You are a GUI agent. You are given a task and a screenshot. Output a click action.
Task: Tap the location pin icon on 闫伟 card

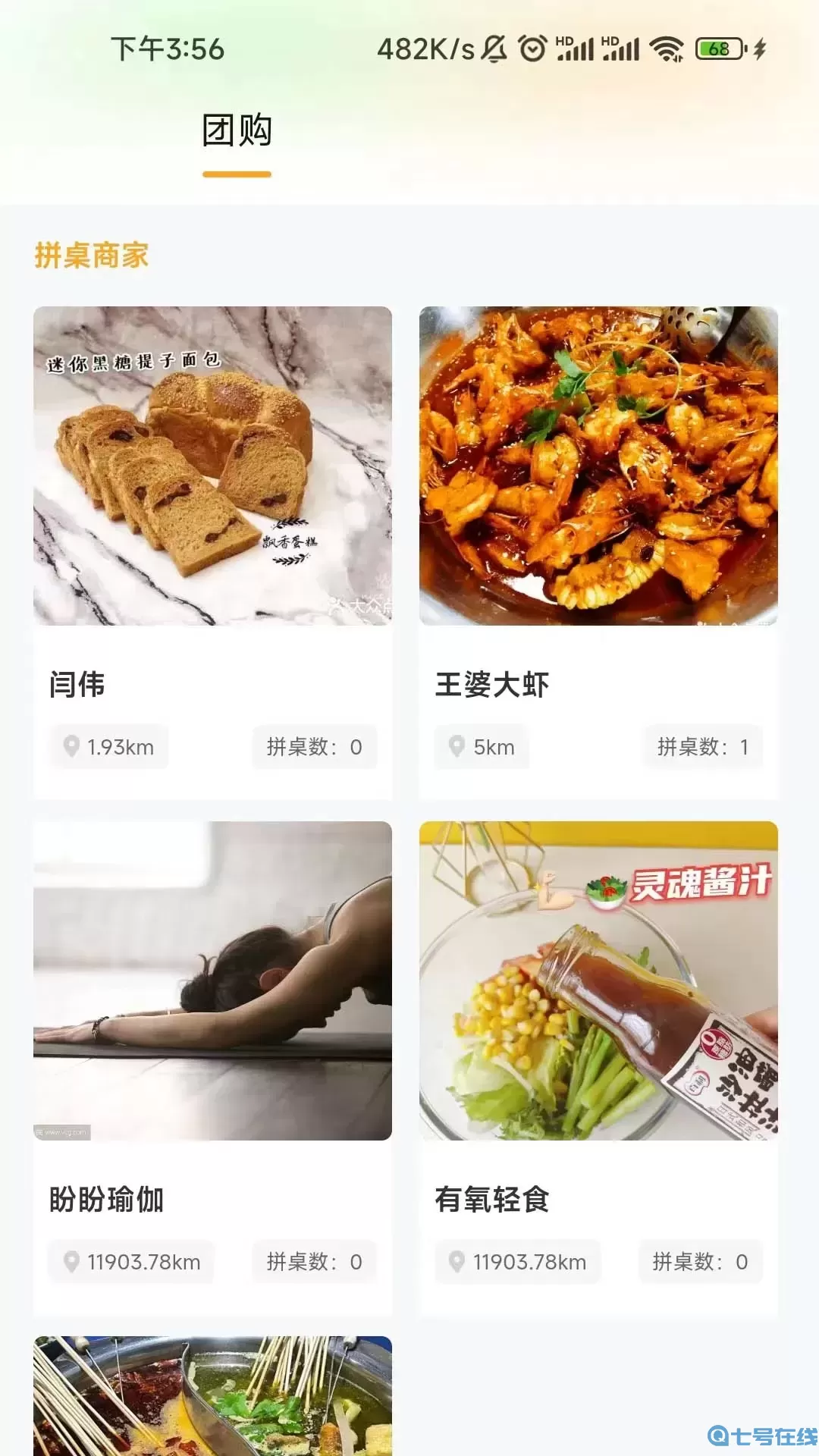click(x=72, y=747)
